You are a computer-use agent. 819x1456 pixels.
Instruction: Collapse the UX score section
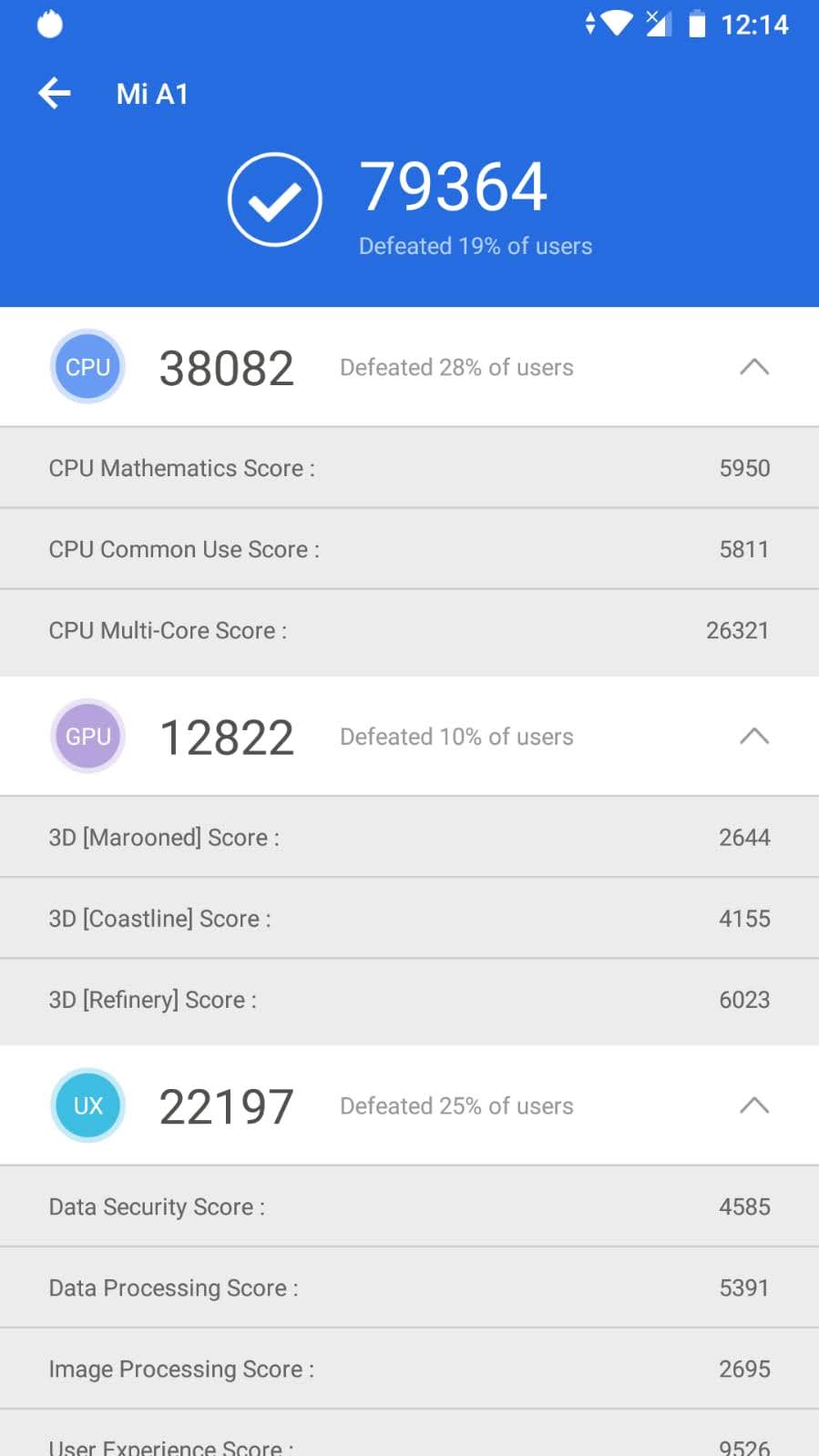(753, 1105)
